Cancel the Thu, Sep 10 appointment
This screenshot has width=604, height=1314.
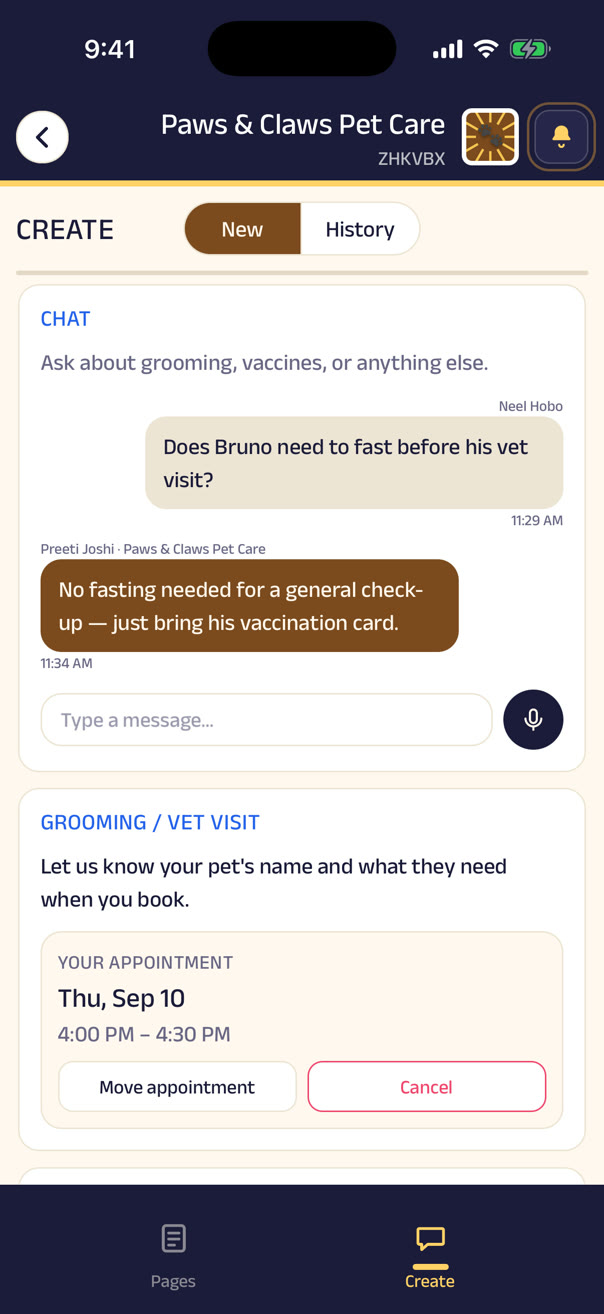[427, 1087]
